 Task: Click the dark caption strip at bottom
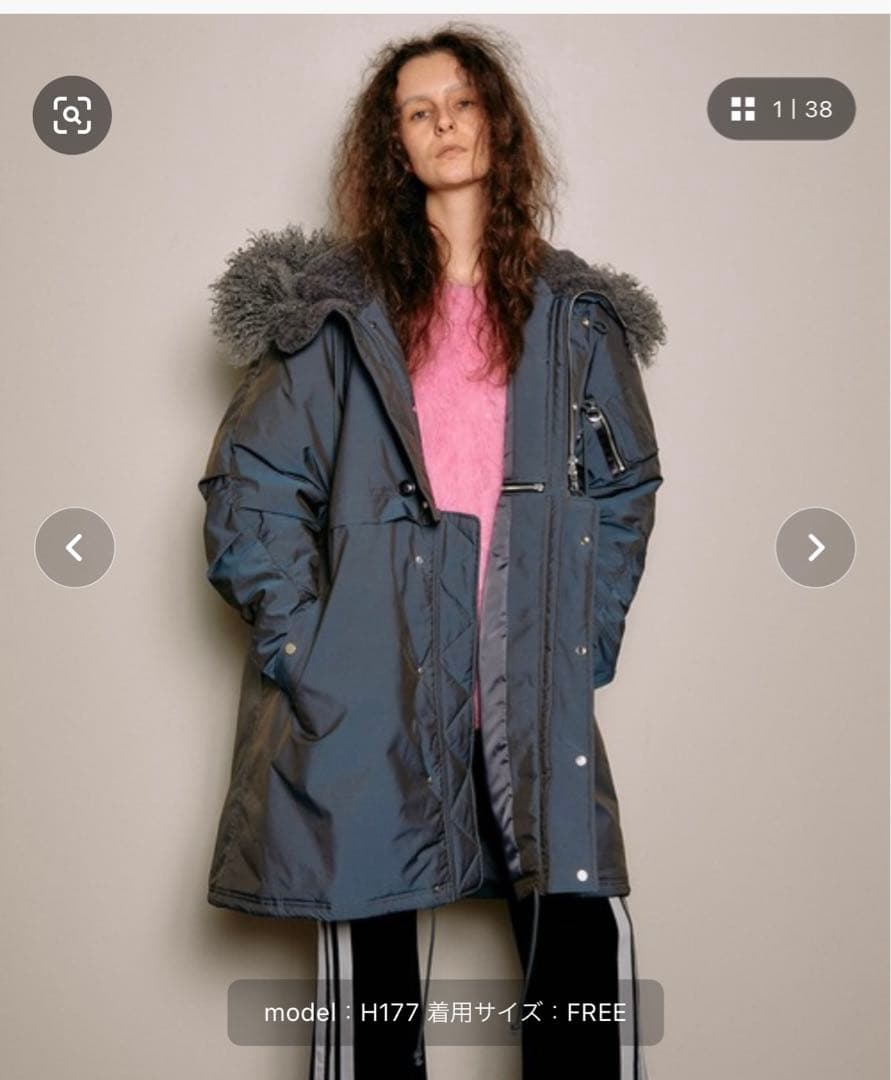pyautogui.click(x=445, y=1012)
